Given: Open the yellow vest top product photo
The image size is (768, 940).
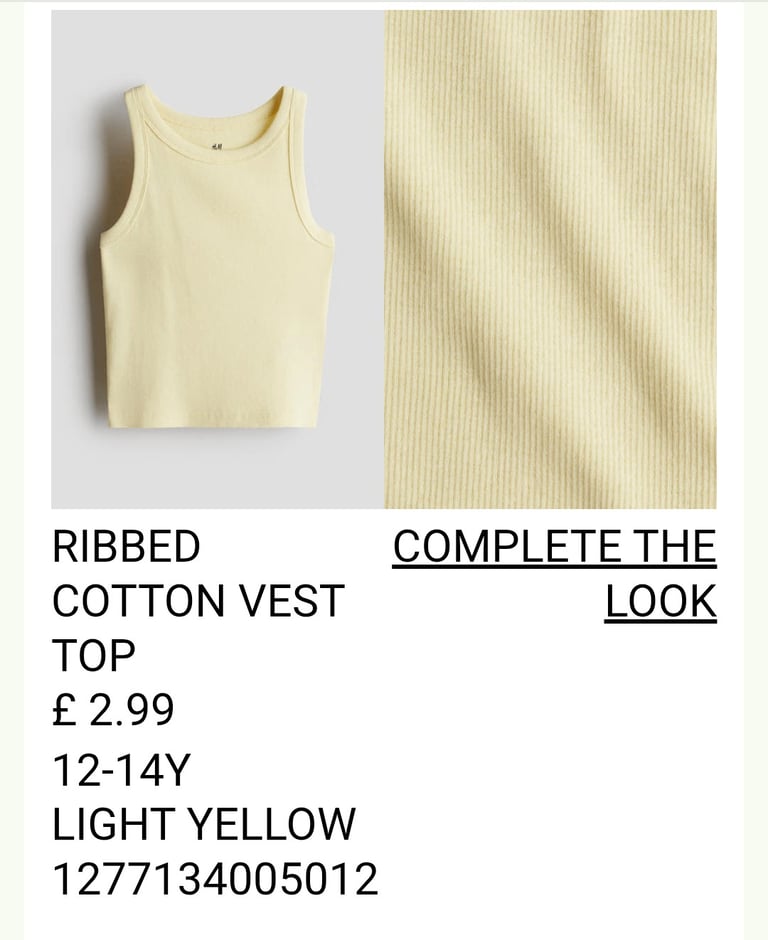Looking at the screenshot, I should click(216, 260).
